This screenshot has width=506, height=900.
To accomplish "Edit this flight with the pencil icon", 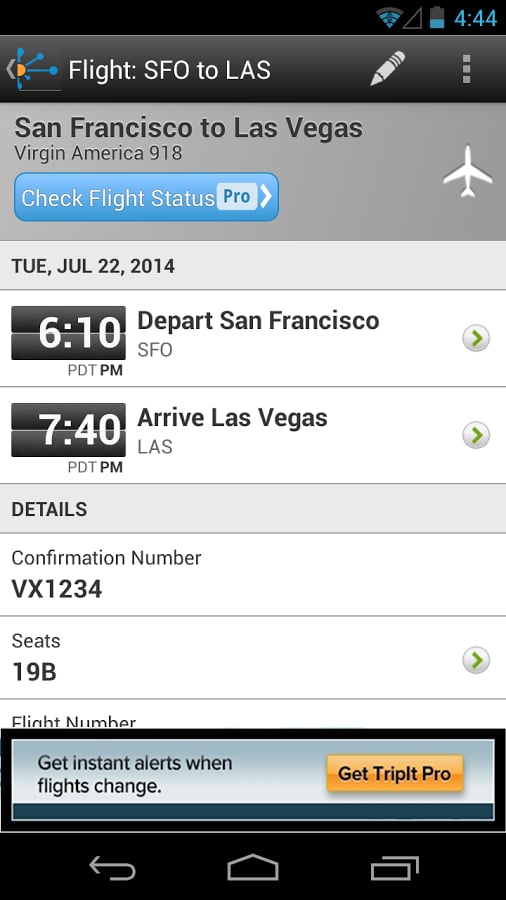I will click(x=388, y=69).
